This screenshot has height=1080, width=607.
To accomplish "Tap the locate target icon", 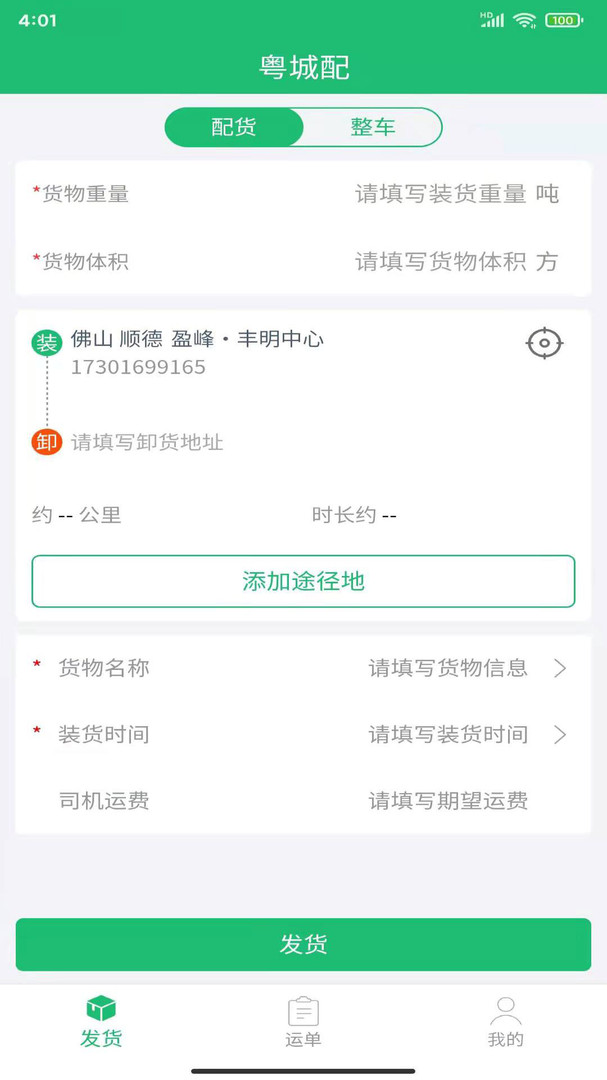I will (544, 343).
